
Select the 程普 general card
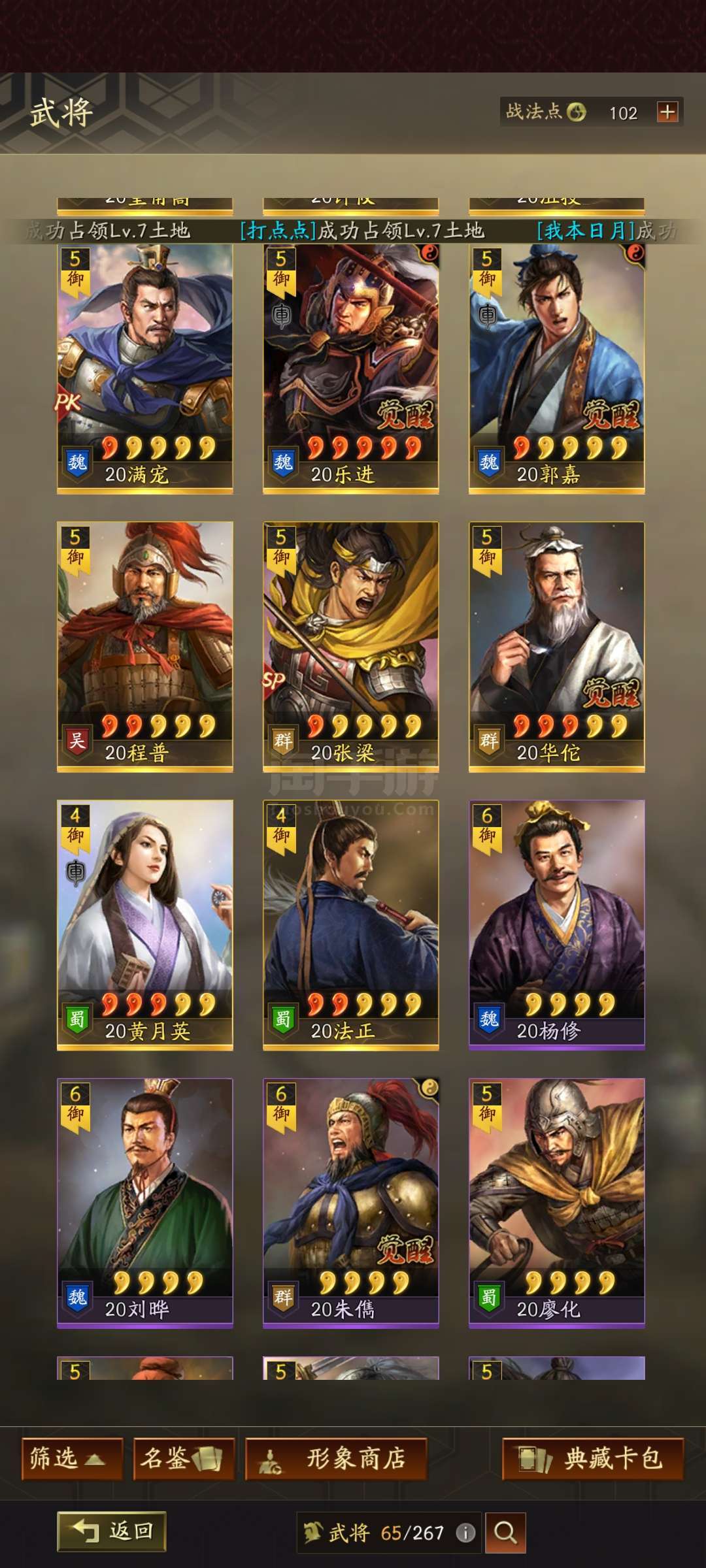tap(145, 647)
